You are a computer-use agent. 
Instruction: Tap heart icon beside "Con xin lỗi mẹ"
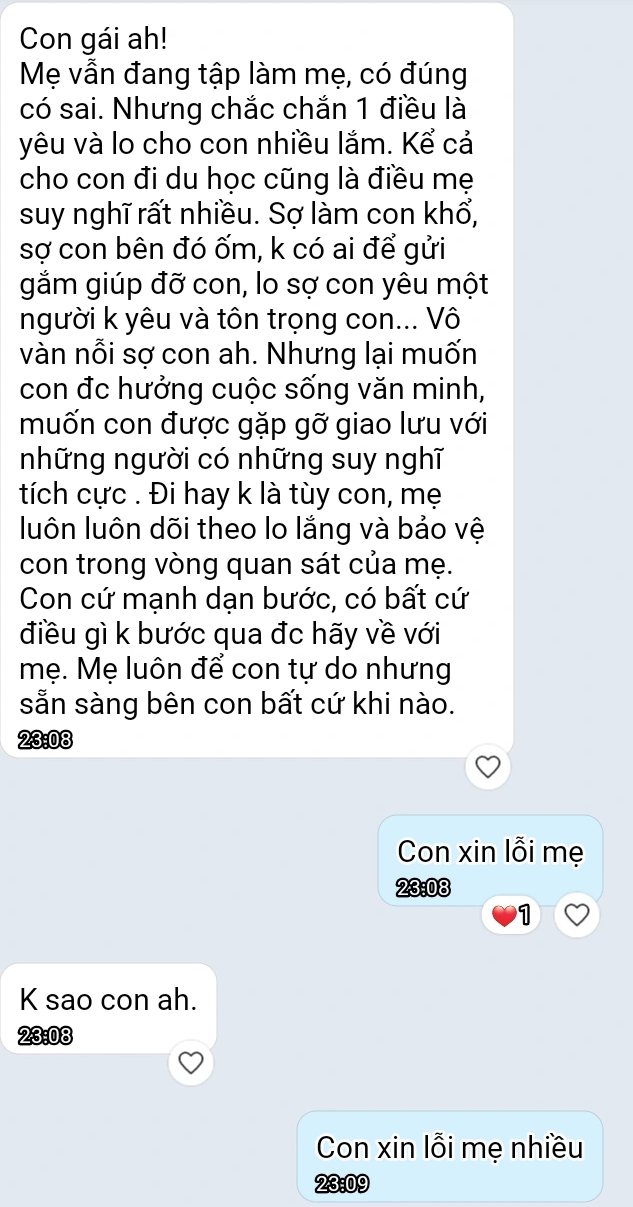[x=578, y=915]
